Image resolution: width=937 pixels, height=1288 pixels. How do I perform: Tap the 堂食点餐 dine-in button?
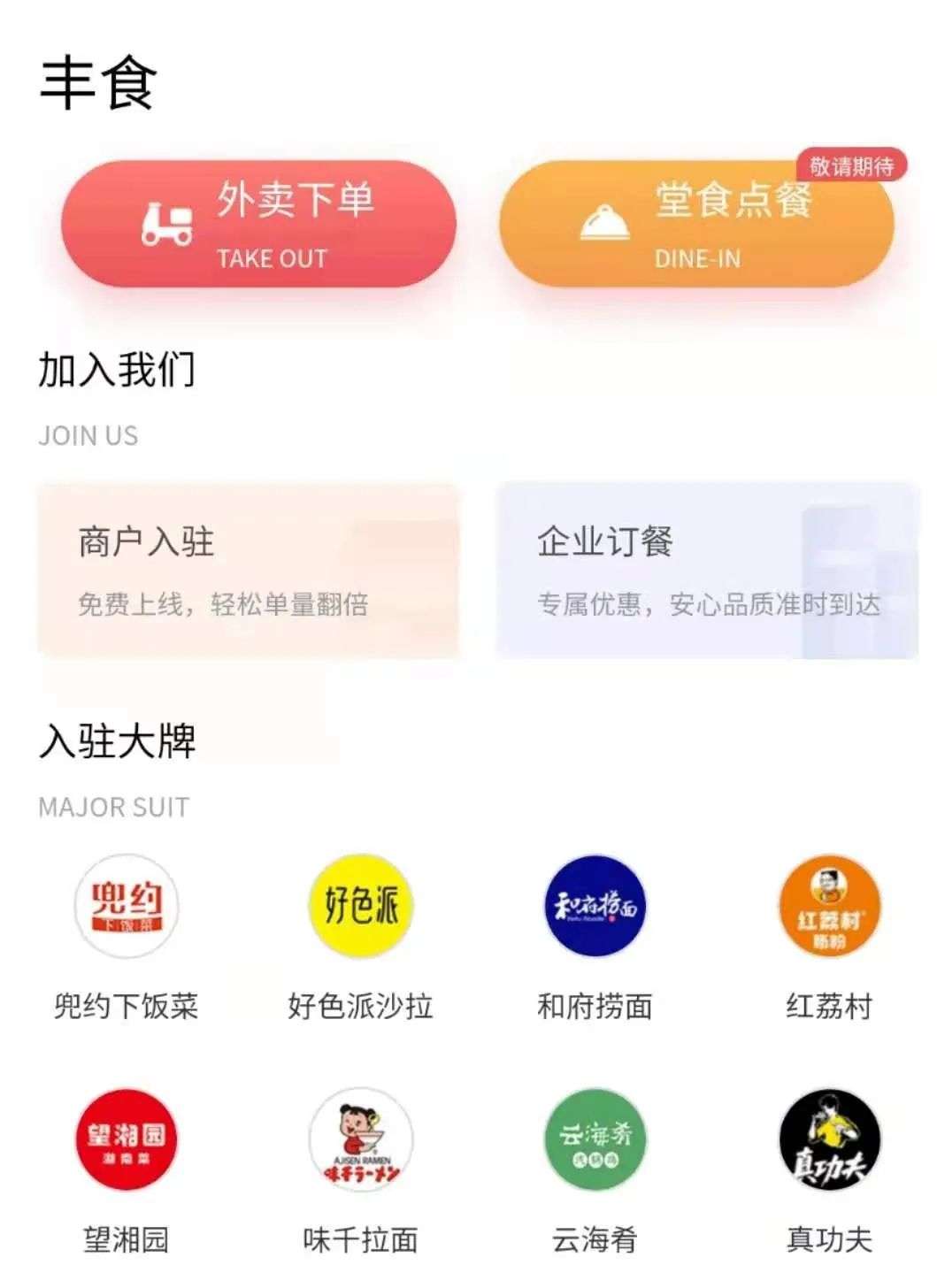696,226
